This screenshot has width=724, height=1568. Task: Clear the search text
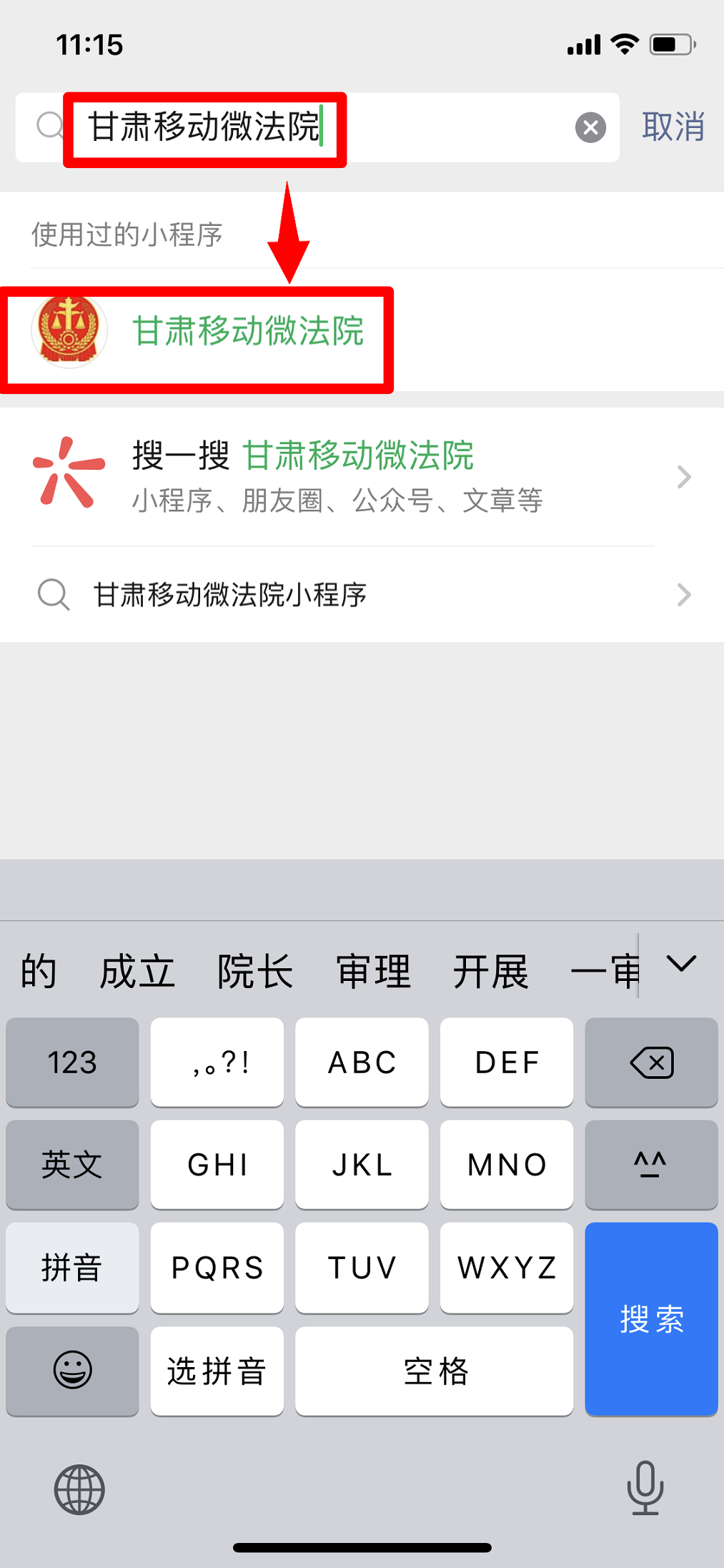click(x=590, y=128)
